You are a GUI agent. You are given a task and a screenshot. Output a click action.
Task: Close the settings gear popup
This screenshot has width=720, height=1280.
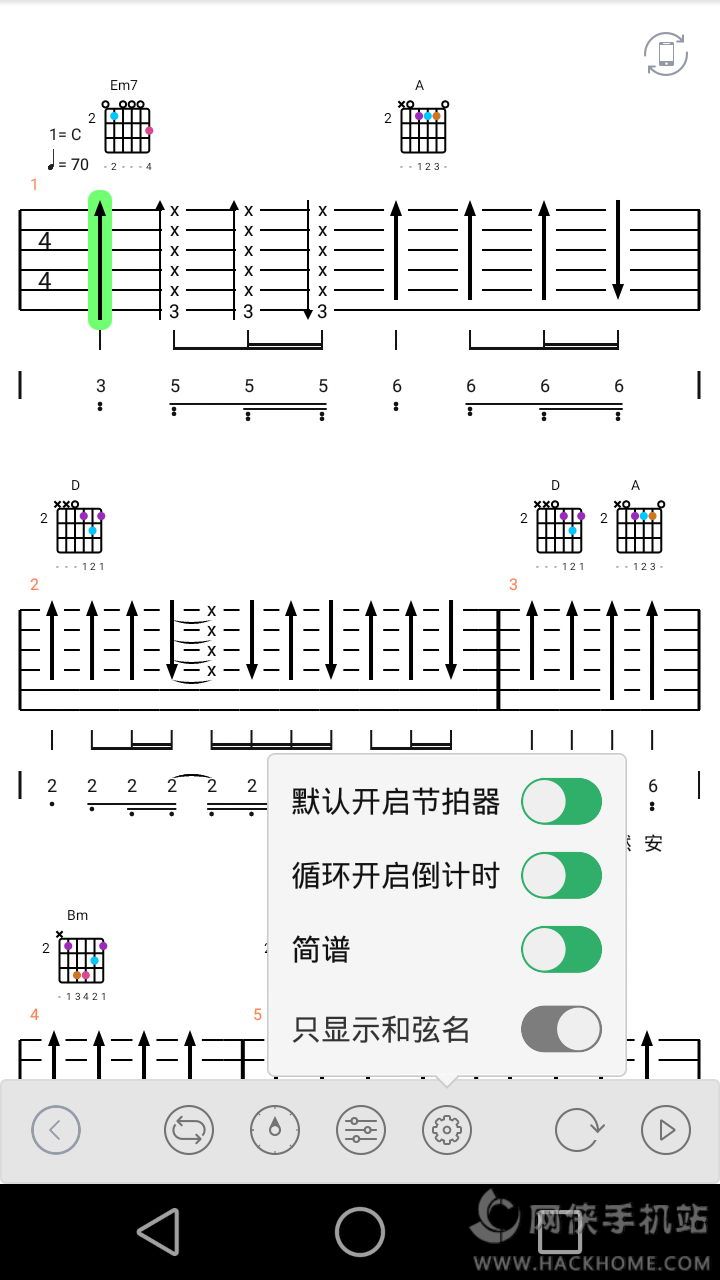point(447,1130)
